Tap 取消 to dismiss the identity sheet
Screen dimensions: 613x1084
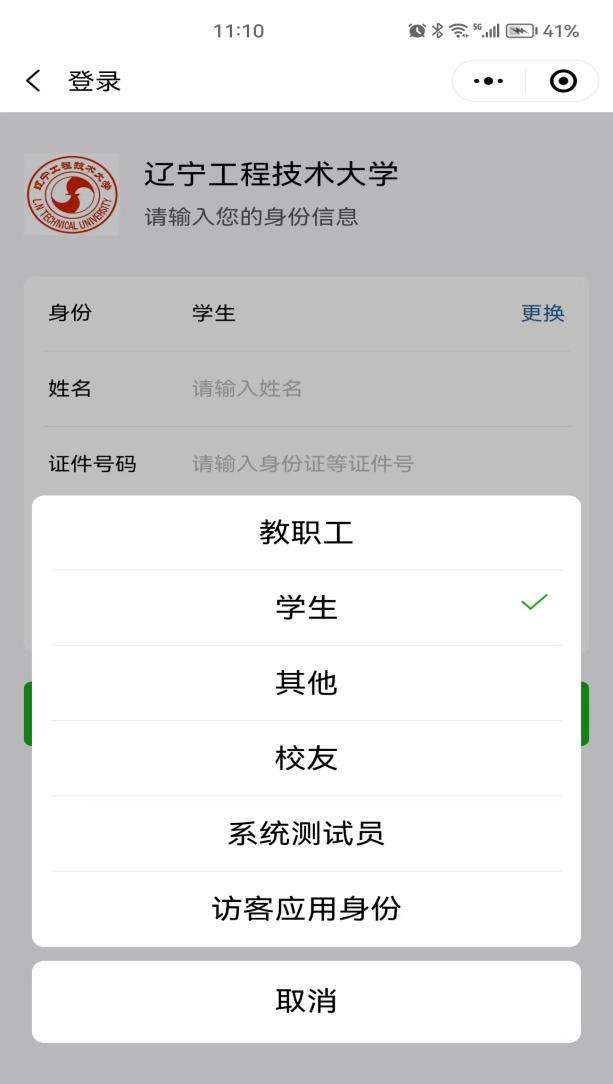[306, 1001]
